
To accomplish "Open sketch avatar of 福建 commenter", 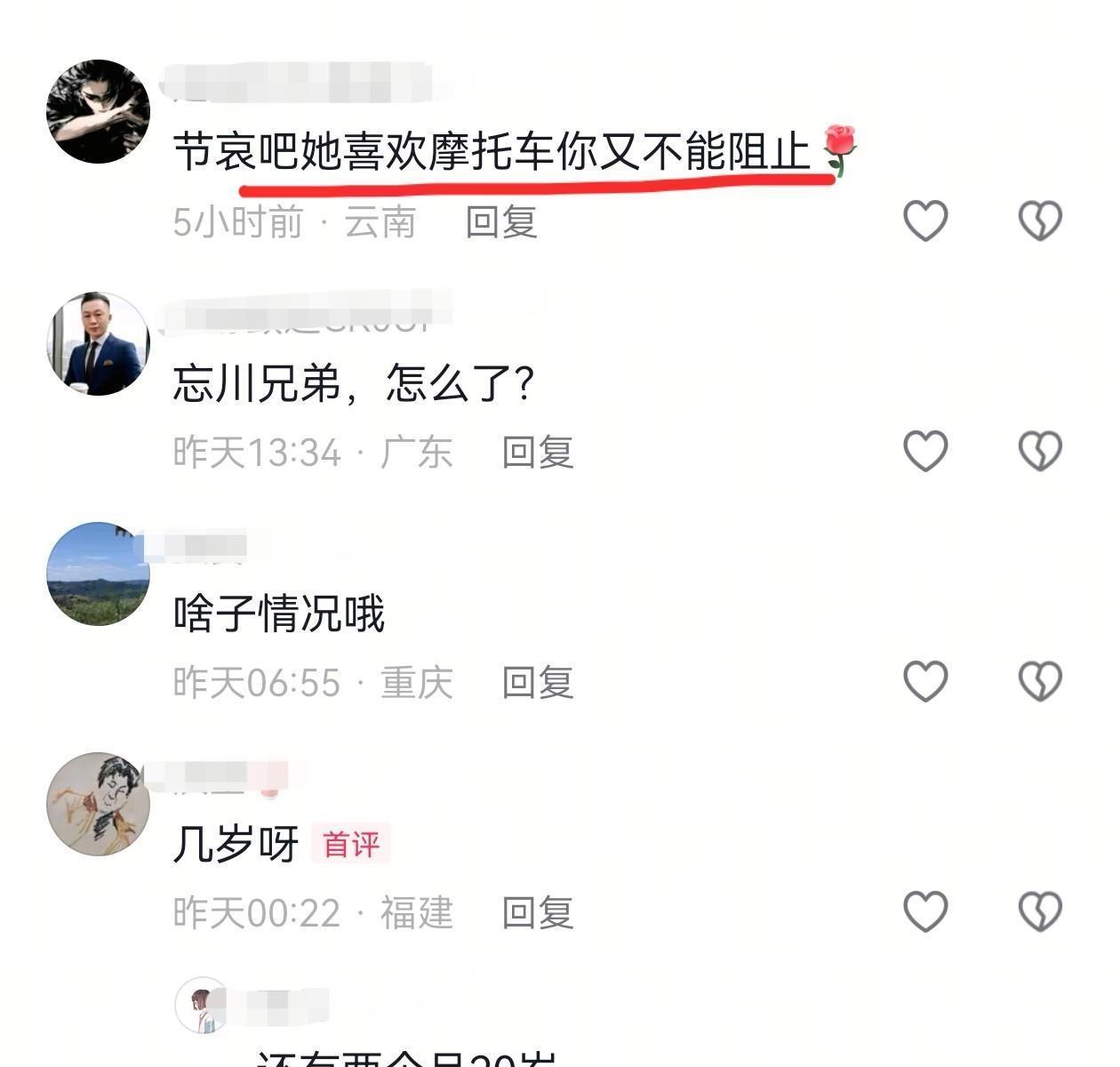I will point(98,804).
